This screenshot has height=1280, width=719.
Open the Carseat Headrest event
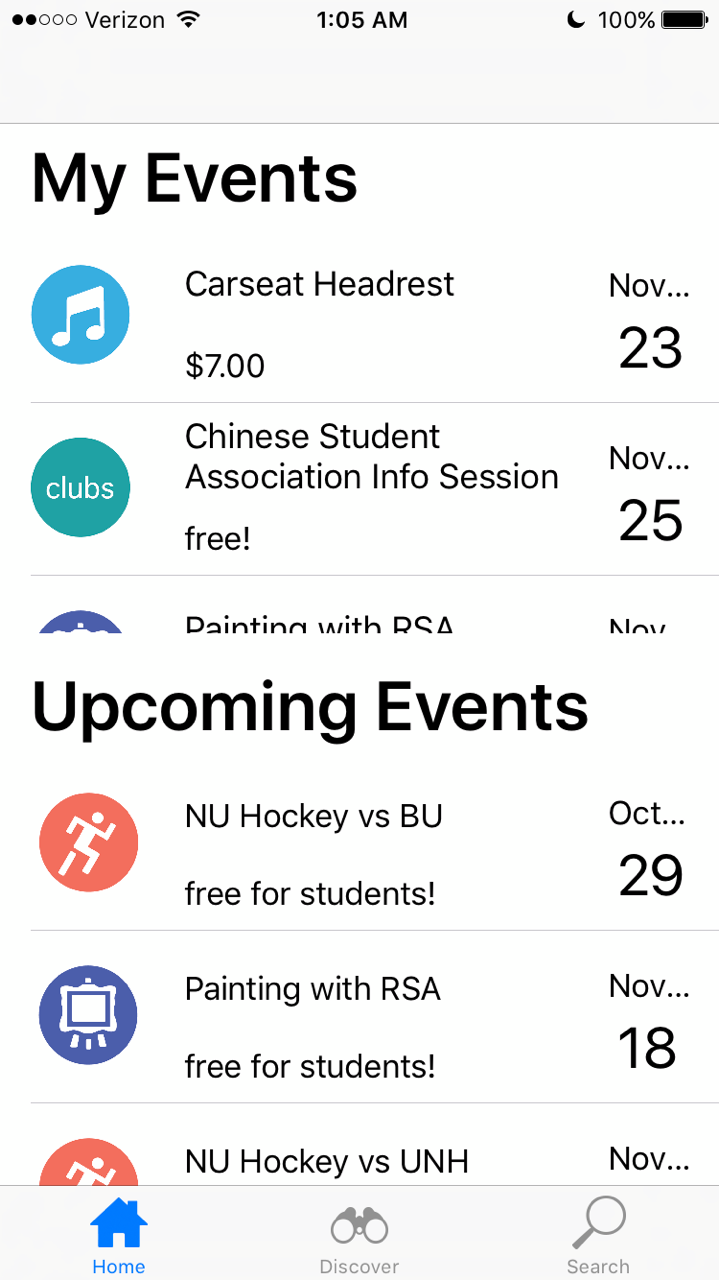(x=320, y=285)
